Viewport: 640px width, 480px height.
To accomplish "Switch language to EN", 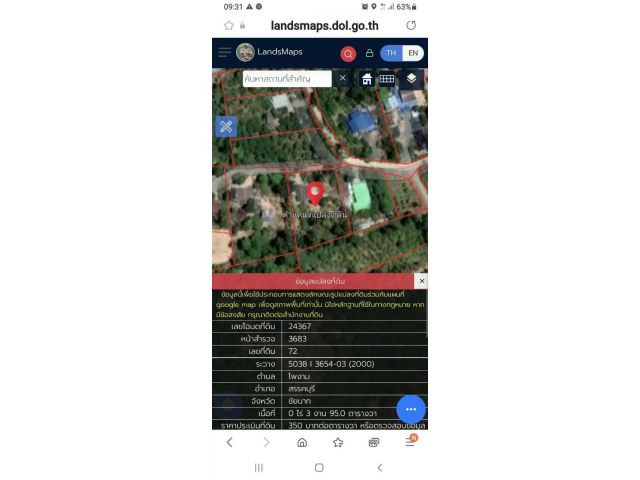I will tap(412, 53).
